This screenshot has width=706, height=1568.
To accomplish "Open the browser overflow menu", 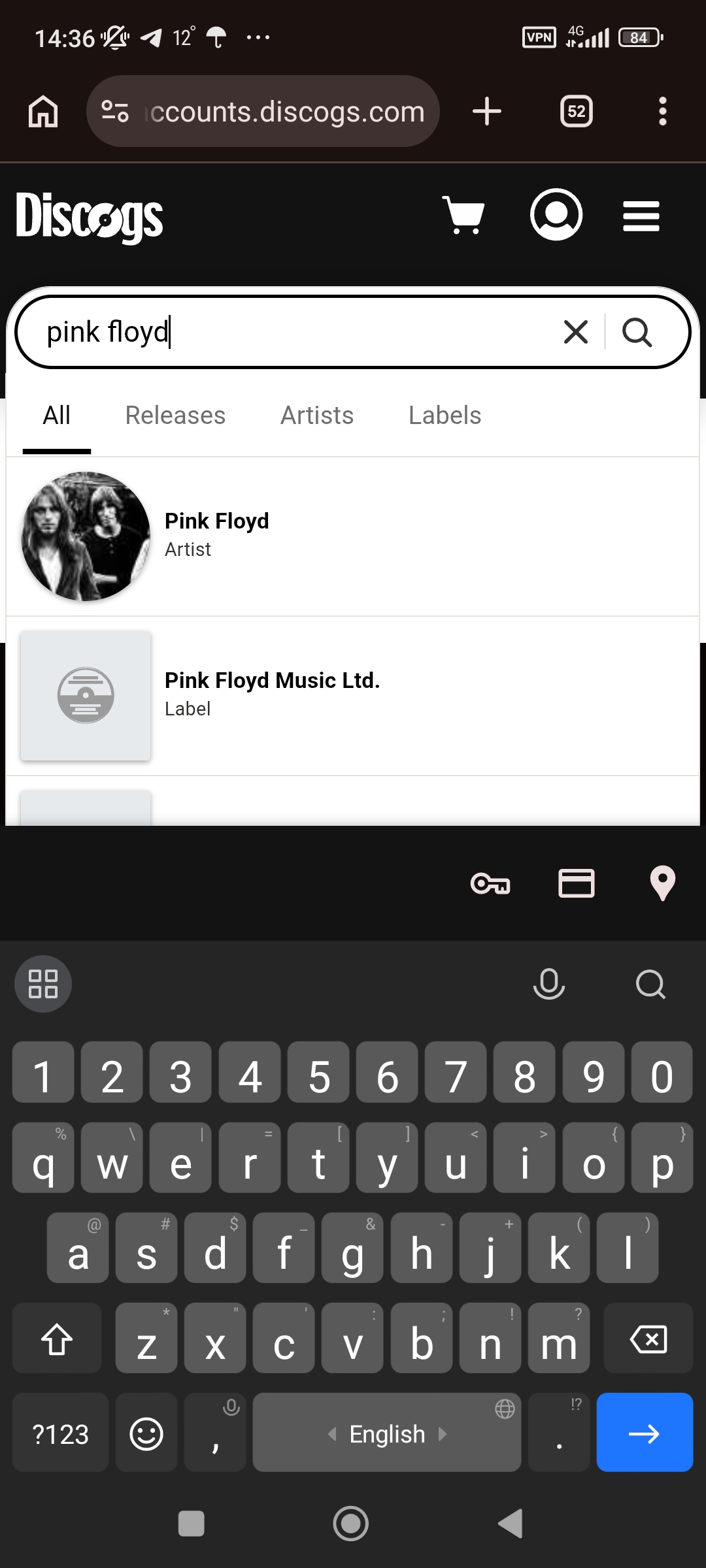I will pos(662,111).
